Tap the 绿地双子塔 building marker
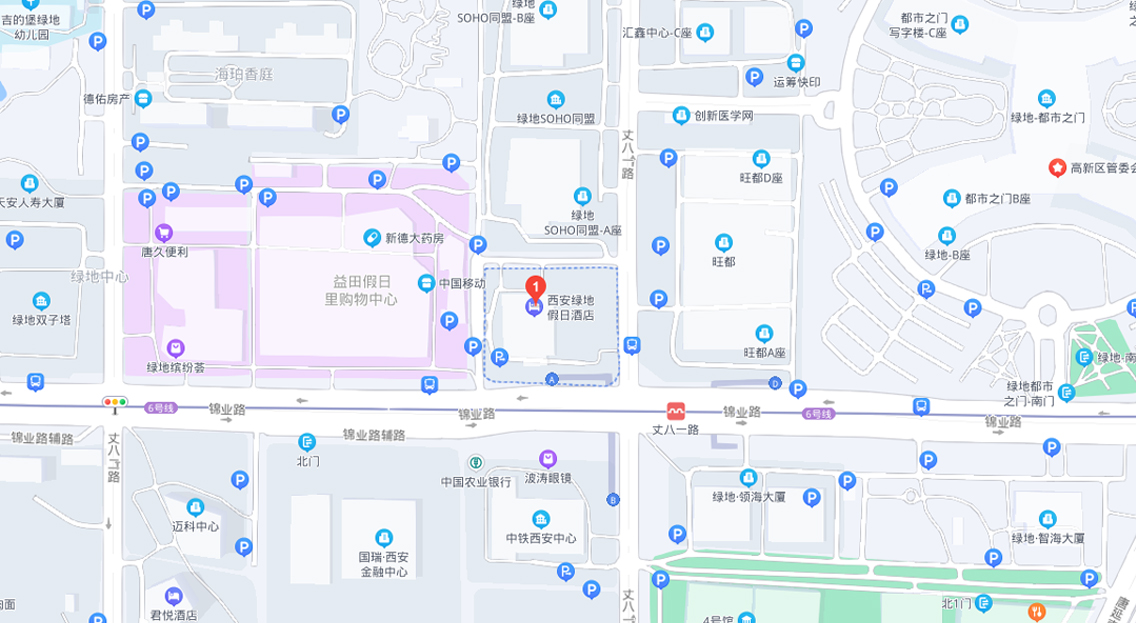Image resolution: width=1136 pixels, height=623 pixels. 41,301
